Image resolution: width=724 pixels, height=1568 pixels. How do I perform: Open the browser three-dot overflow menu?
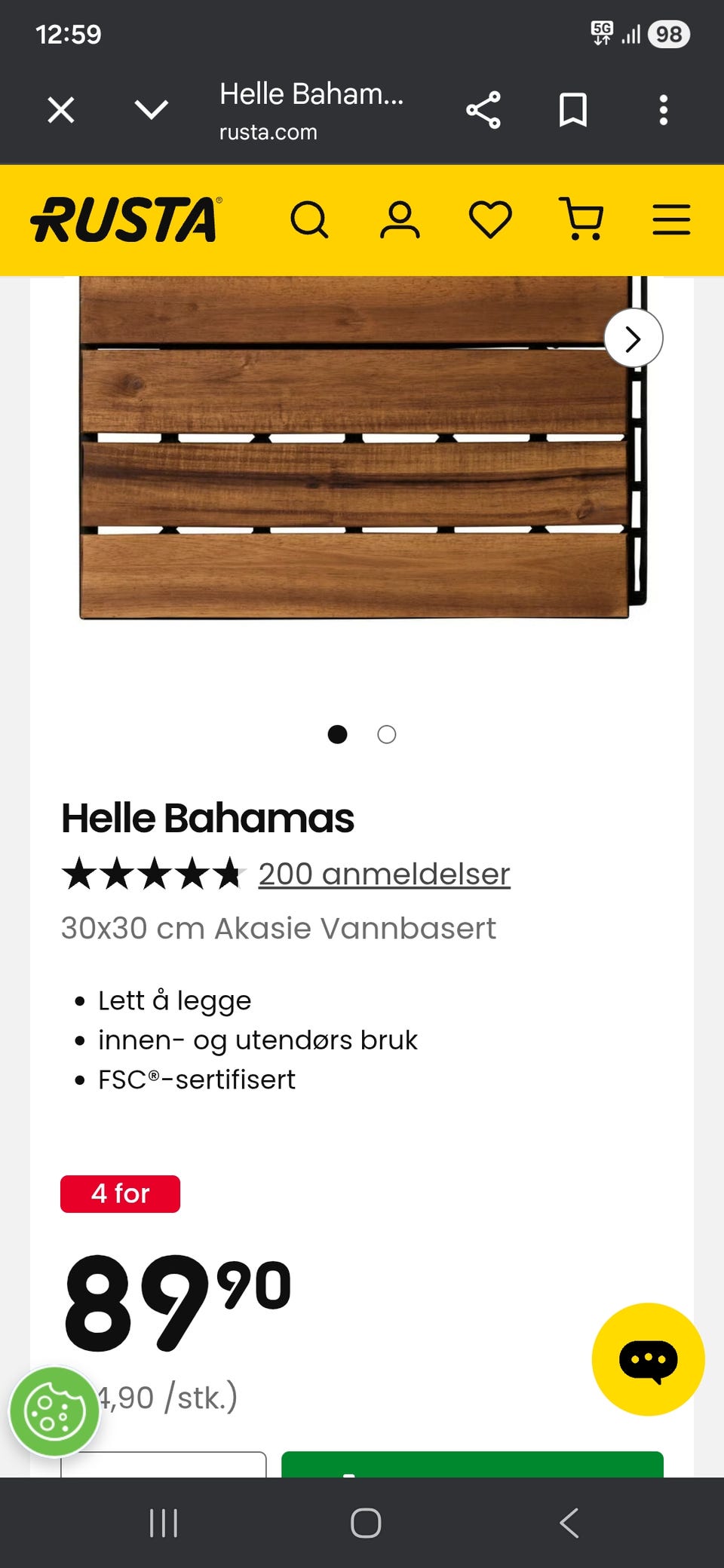663,110
